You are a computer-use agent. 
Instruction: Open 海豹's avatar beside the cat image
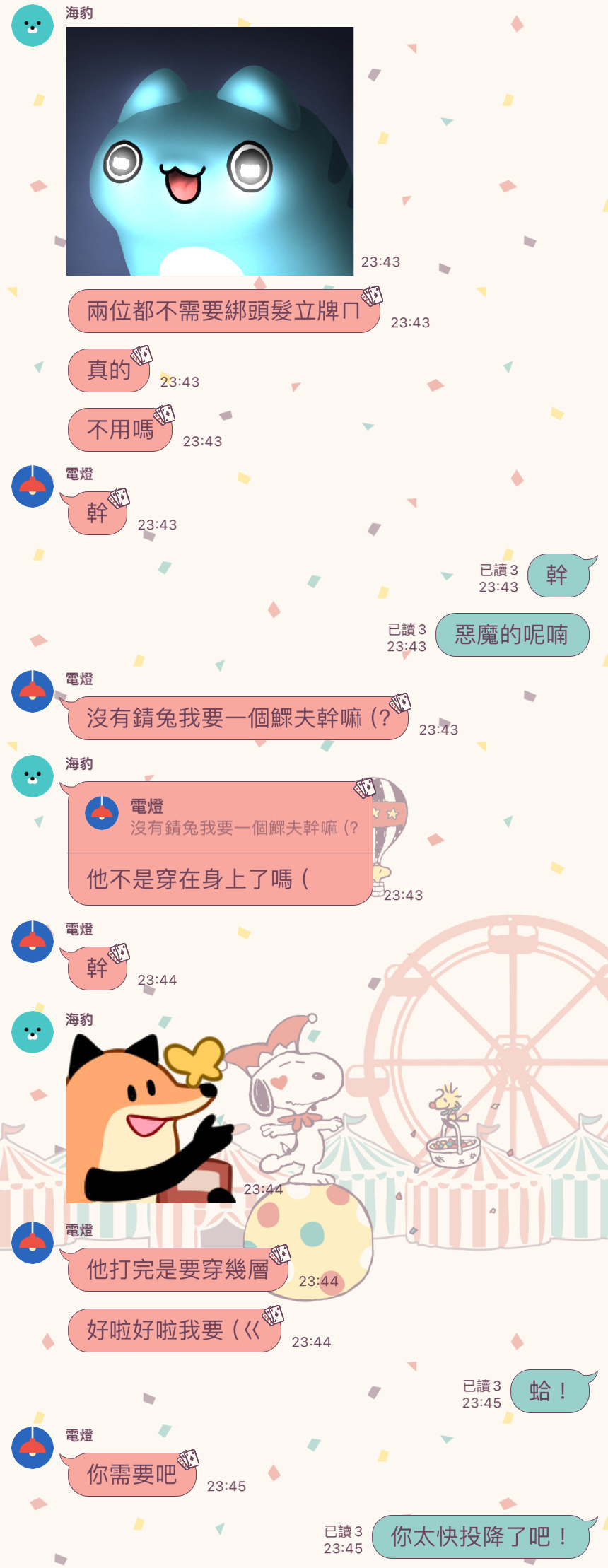33,25
